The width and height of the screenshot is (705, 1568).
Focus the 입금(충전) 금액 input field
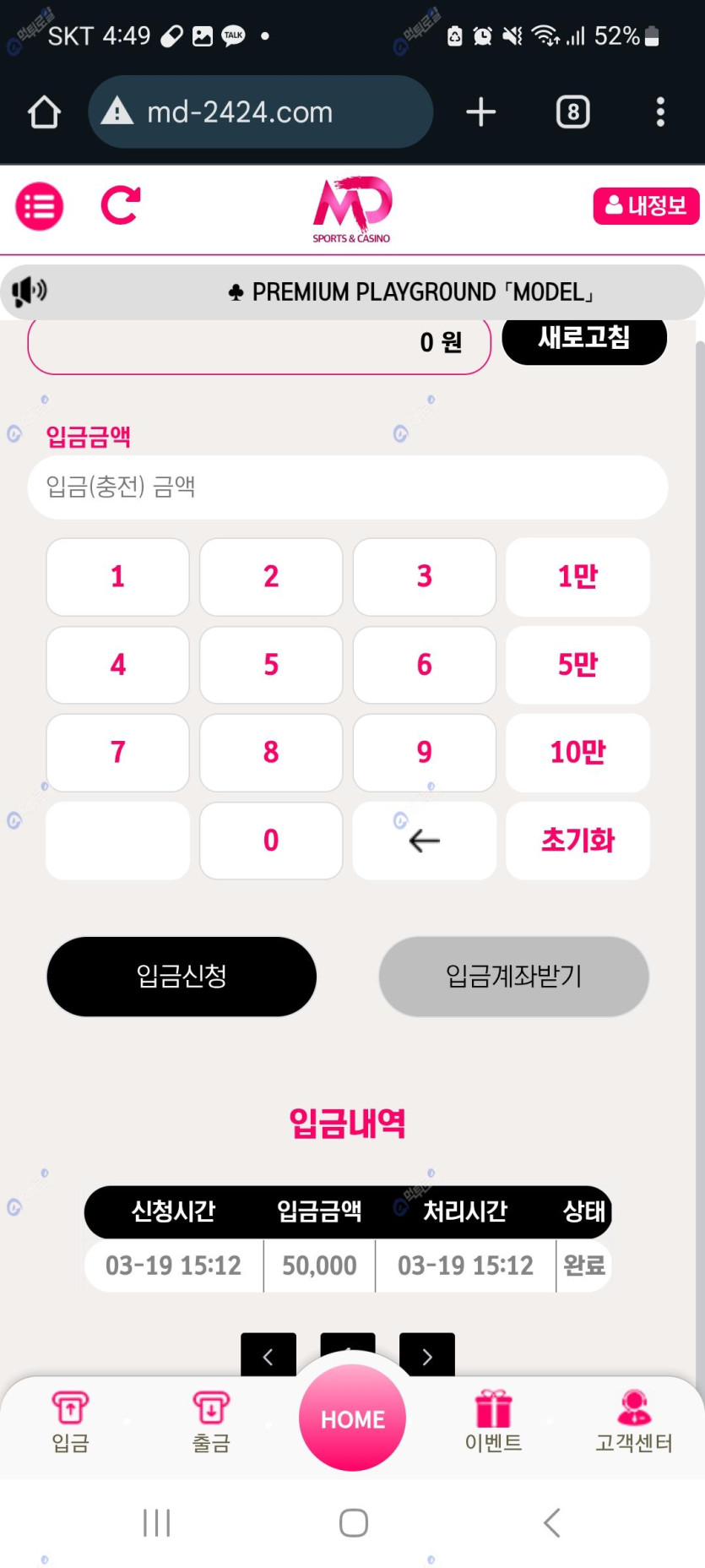[x=348, y=487]
